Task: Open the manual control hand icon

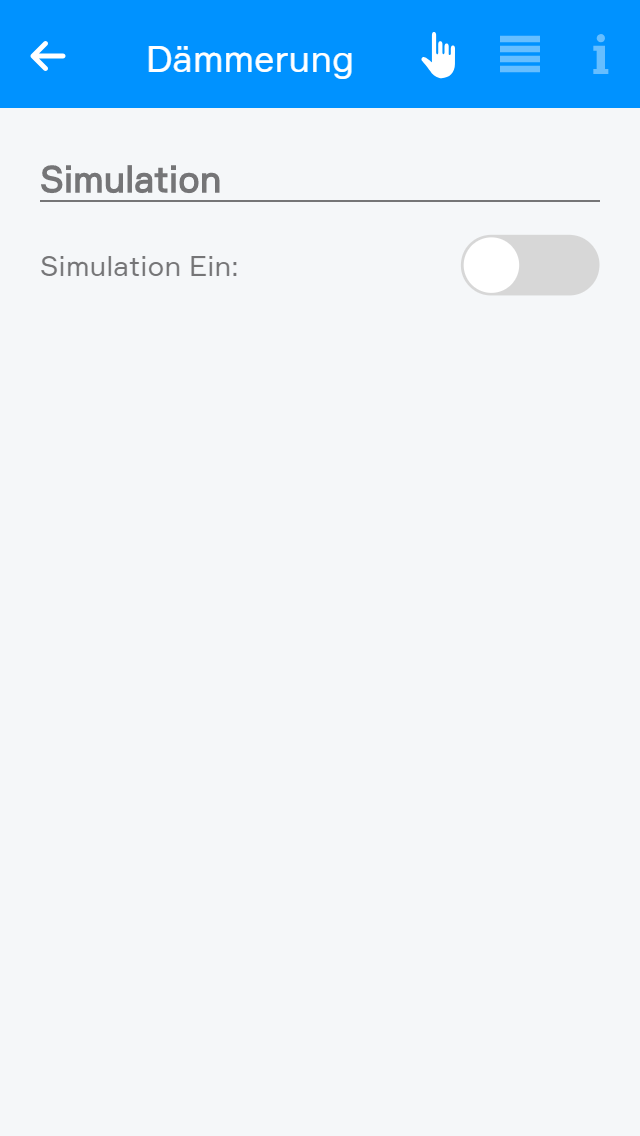Action: coord(438,56)
